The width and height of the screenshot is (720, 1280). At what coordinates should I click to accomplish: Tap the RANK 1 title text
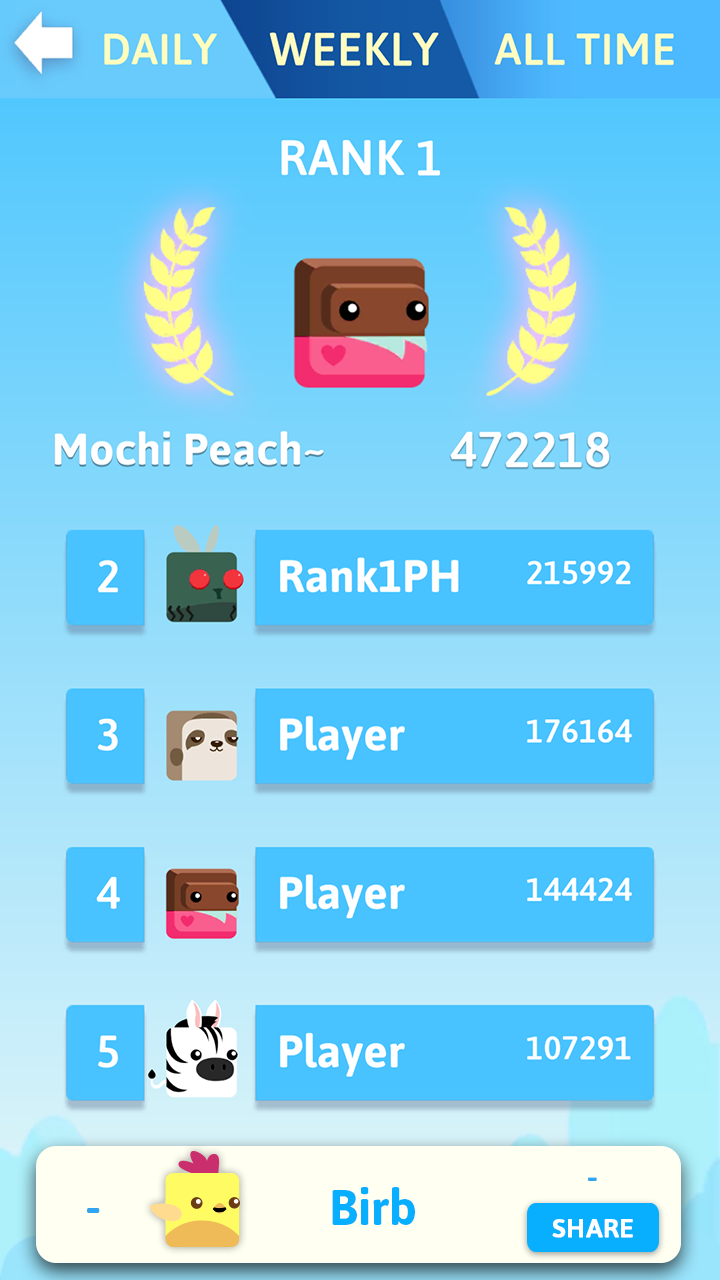[x=360, y=158]
